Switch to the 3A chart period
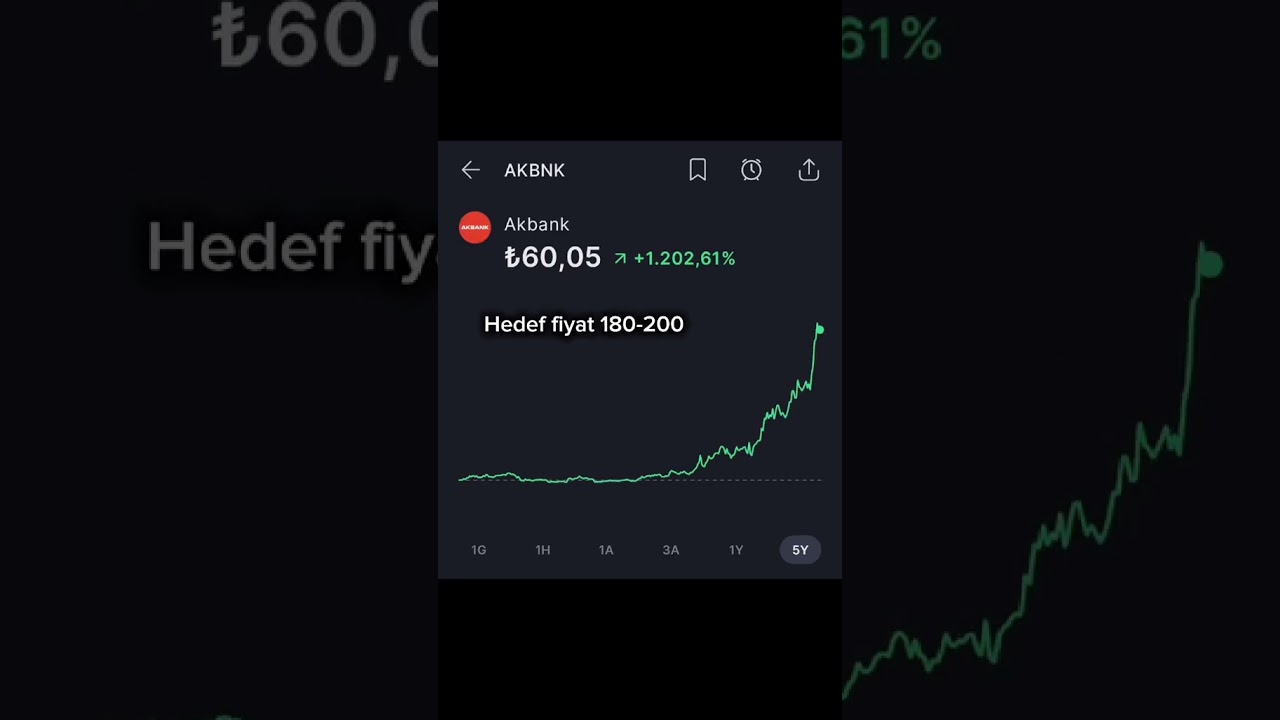1280x720 pixels. point(671,550)
